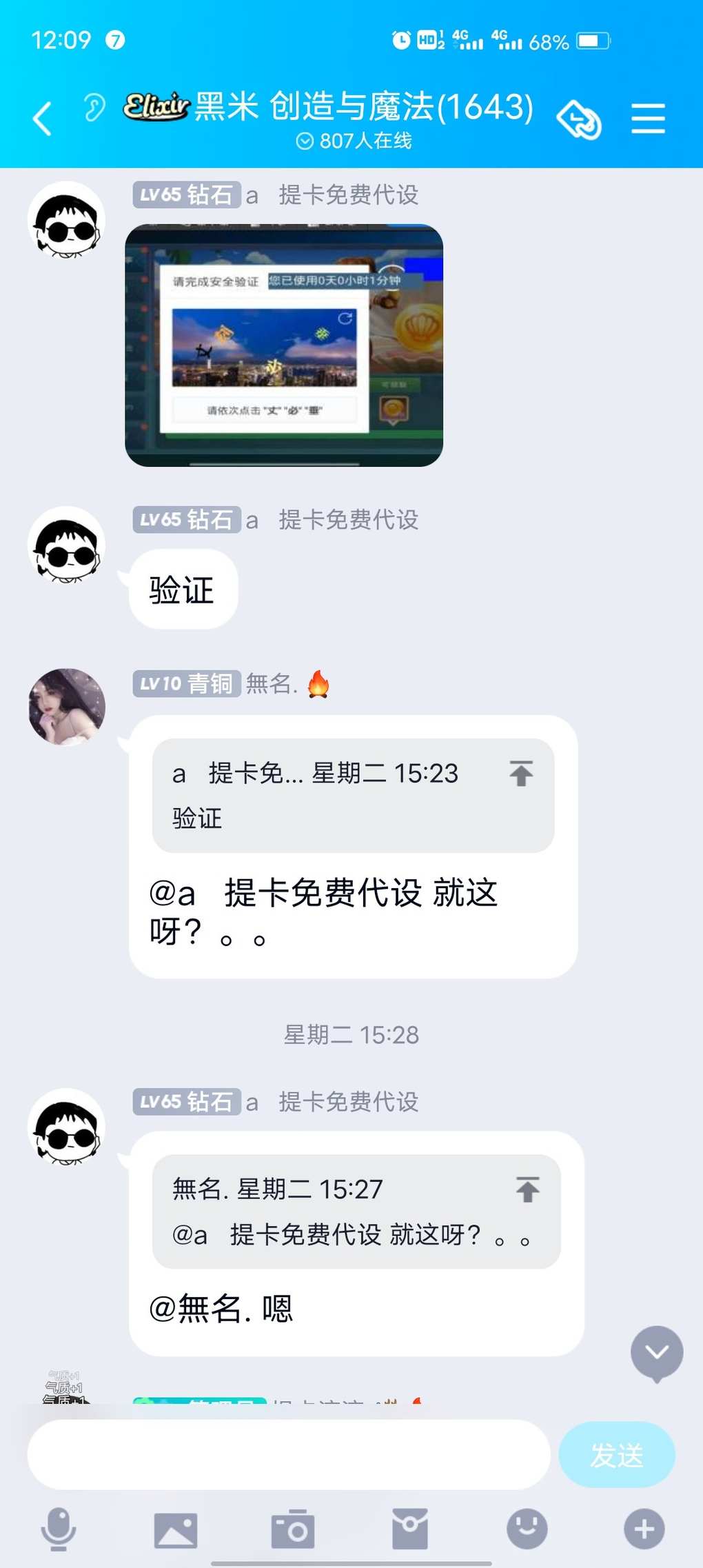Open the group menu icon
Image resolution: width=703 pixels, height=1568 pixels.
pos(648,119)
